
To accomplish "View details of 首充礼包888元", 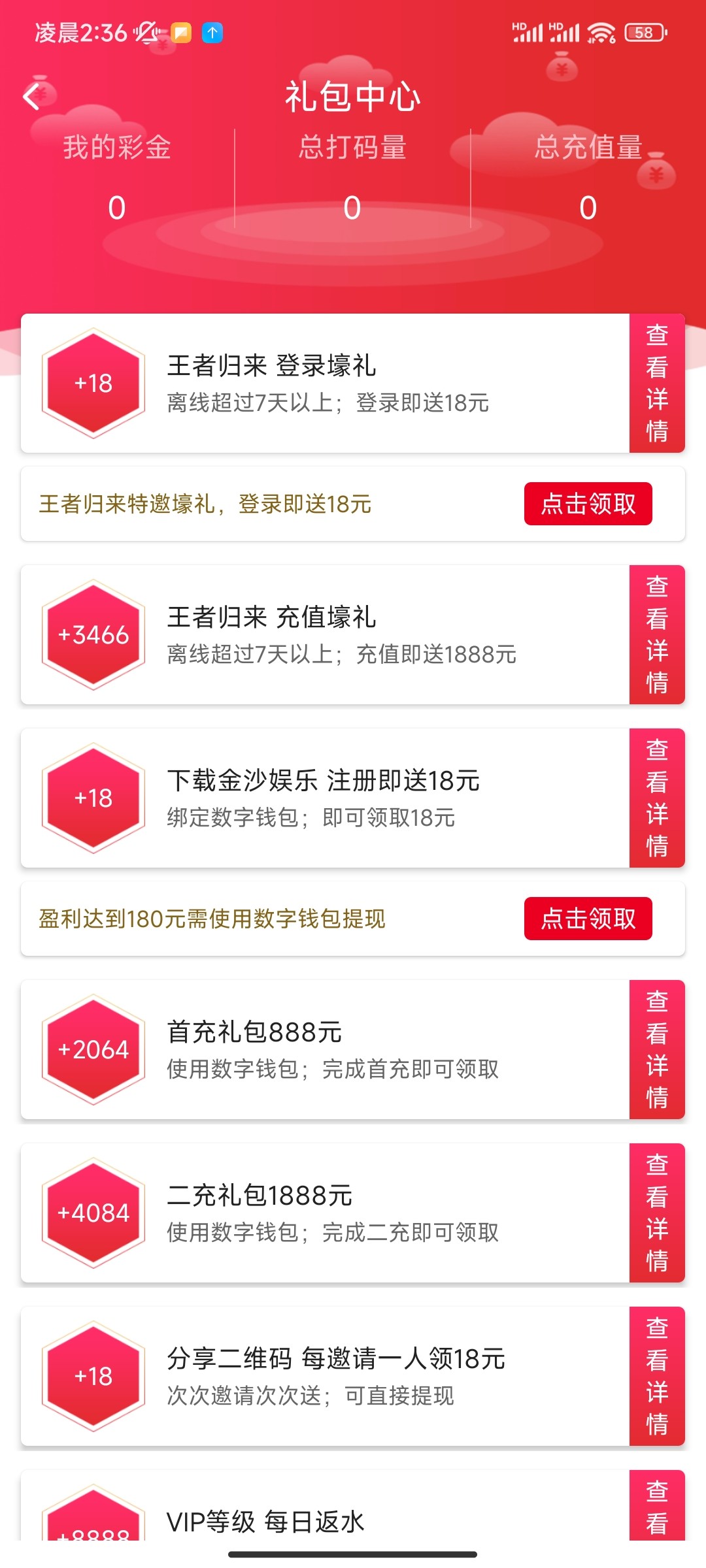I will point(656,1050).
